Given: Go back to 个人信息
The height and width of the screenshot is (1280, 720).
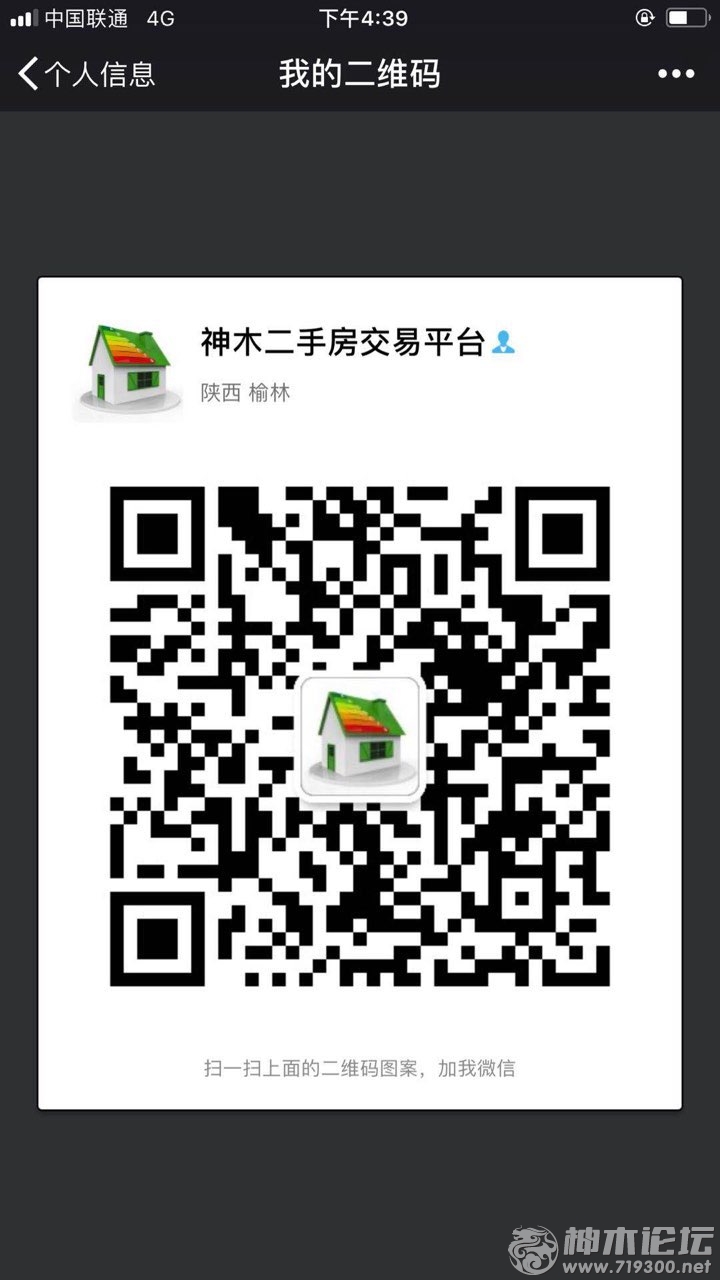Looking at the screenshot, I should [x=85, y=74].
